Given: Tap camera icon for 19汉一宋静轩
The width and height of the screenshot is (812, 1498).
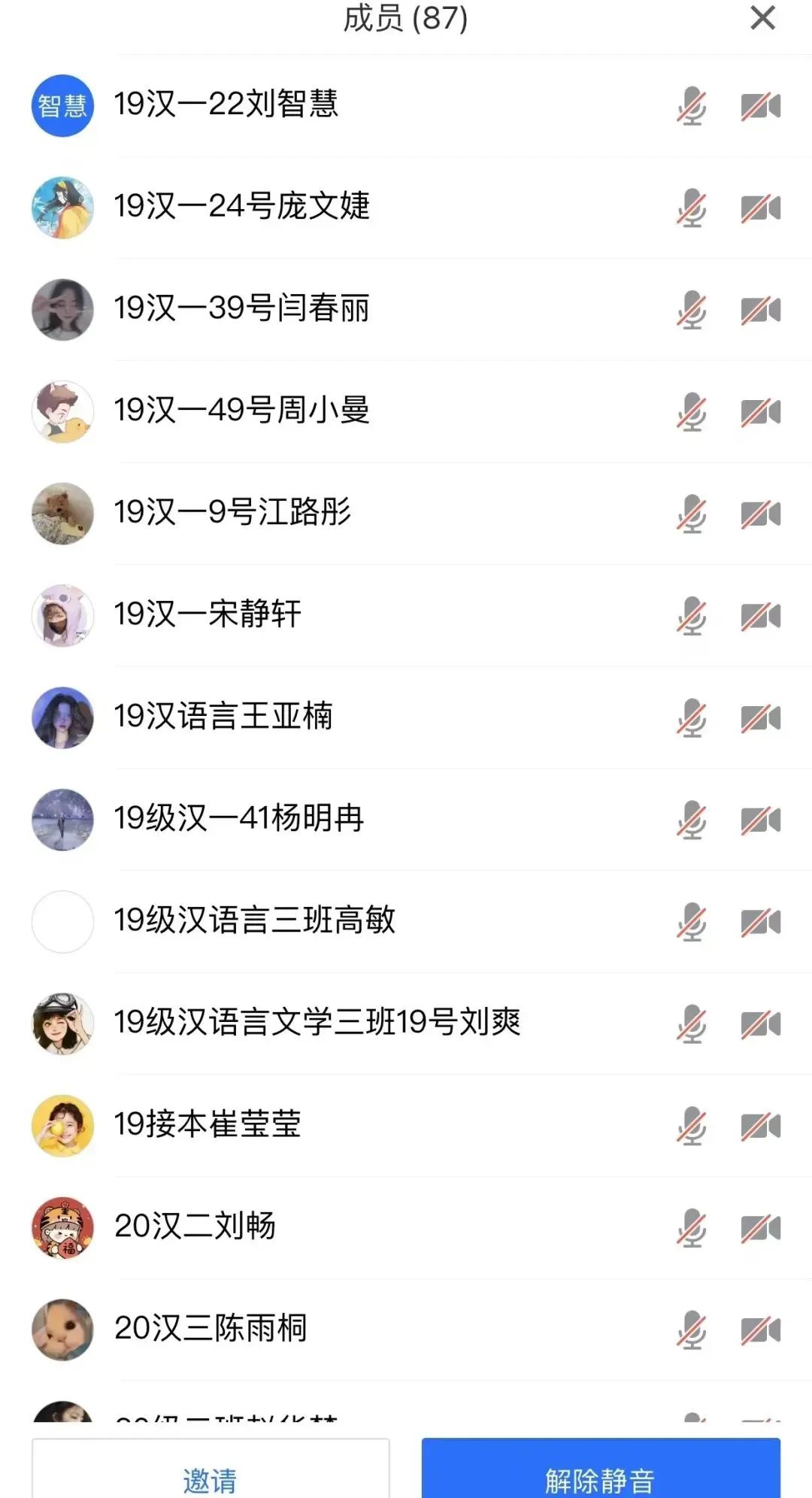Looking at the screenshot, I should 760,616.
